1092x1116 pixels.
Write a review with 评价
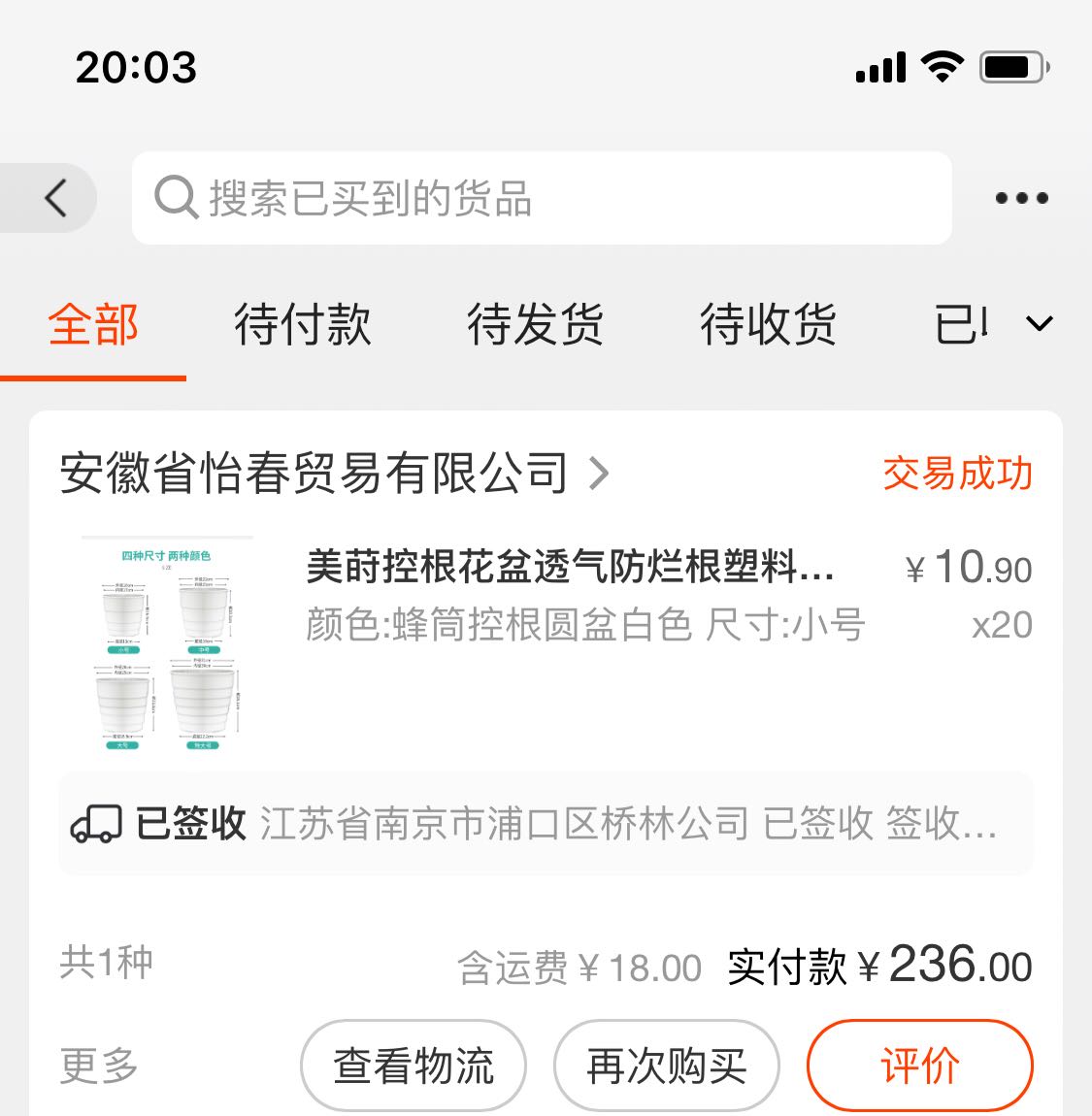(919, 1066)
